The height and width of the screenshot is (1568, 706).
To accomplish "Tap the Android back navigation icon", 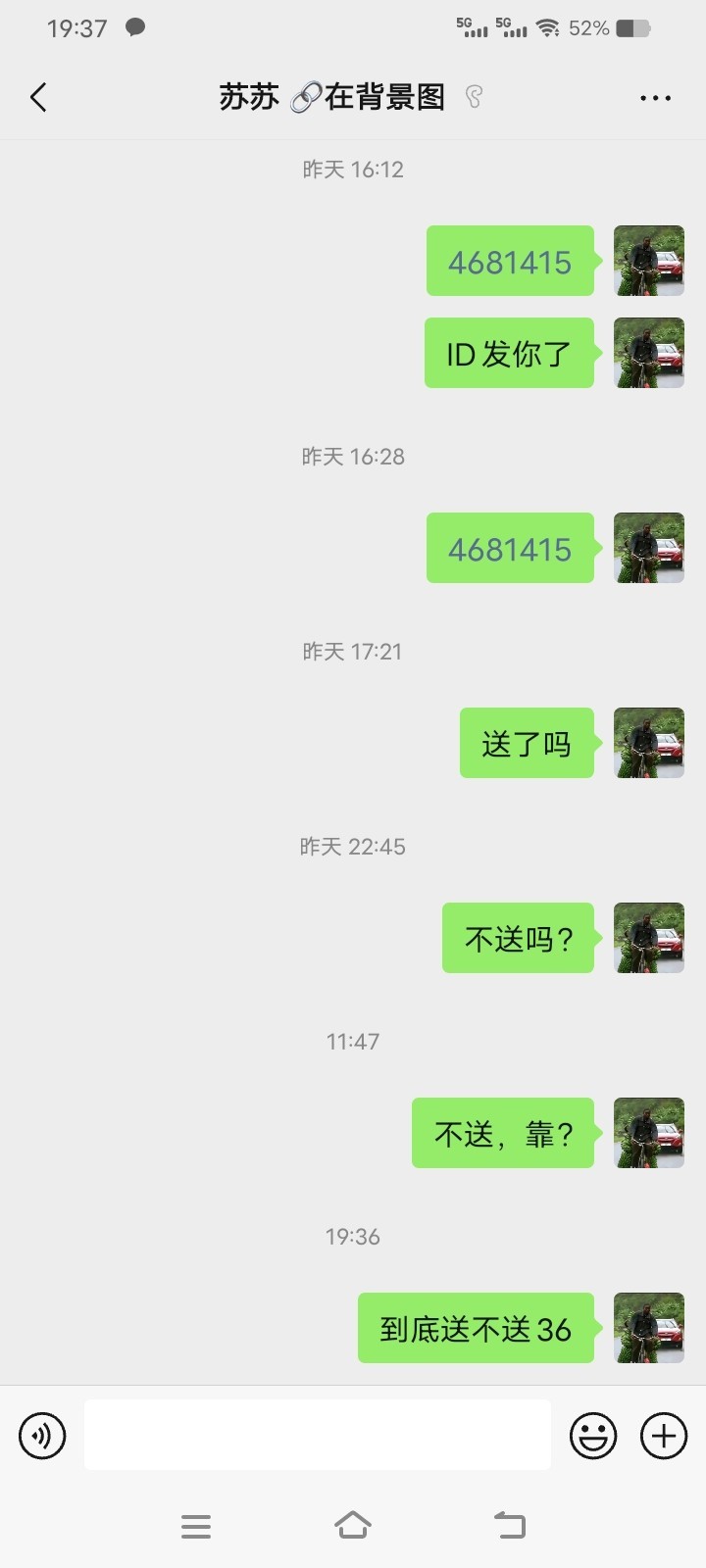I will coord(509,1525).
